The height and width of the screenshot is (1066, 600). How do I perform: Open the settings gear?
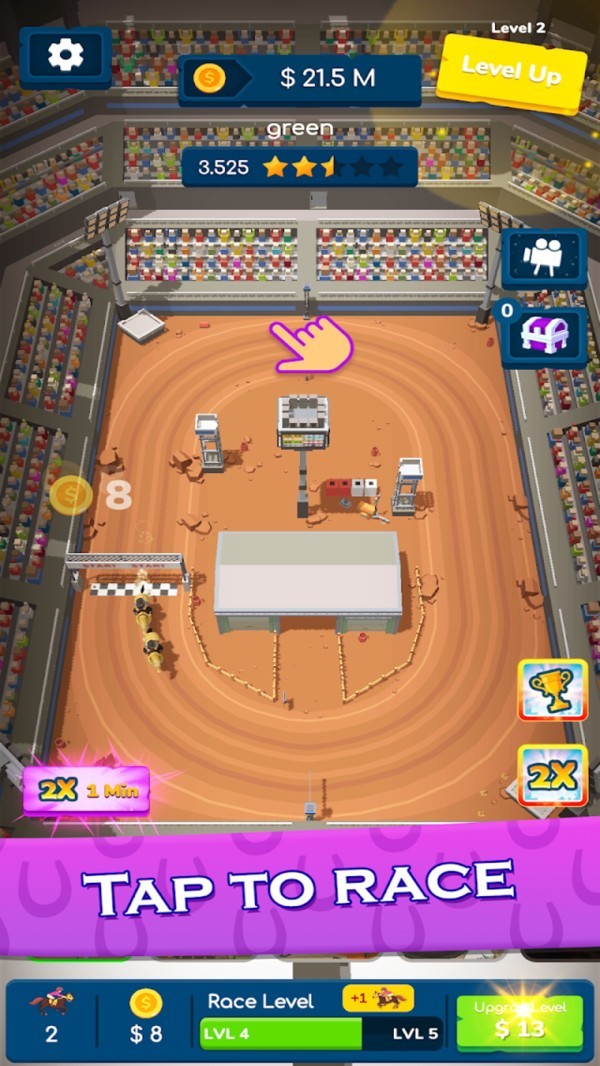tap(65, 54)
